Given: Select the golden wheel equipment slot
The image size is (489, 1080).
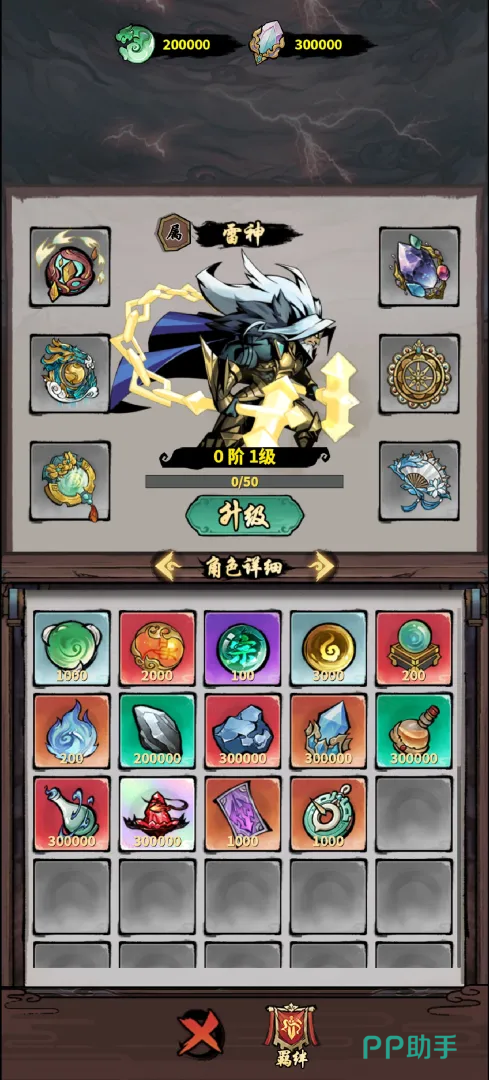Looking at the screenshot, I should (x=419, y=374).
